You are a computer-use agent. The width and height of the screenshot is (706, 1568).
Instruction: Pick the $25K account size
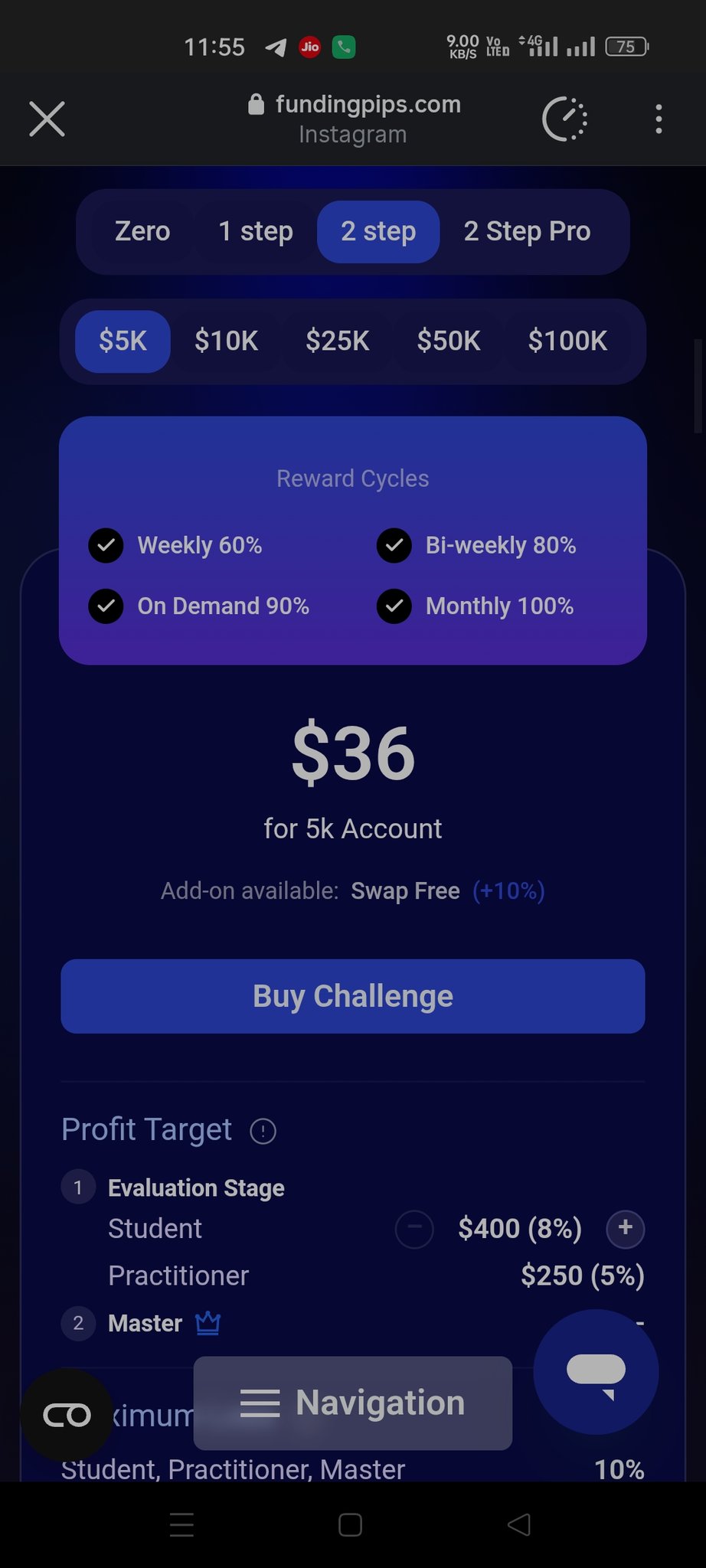tap(337, 341)
